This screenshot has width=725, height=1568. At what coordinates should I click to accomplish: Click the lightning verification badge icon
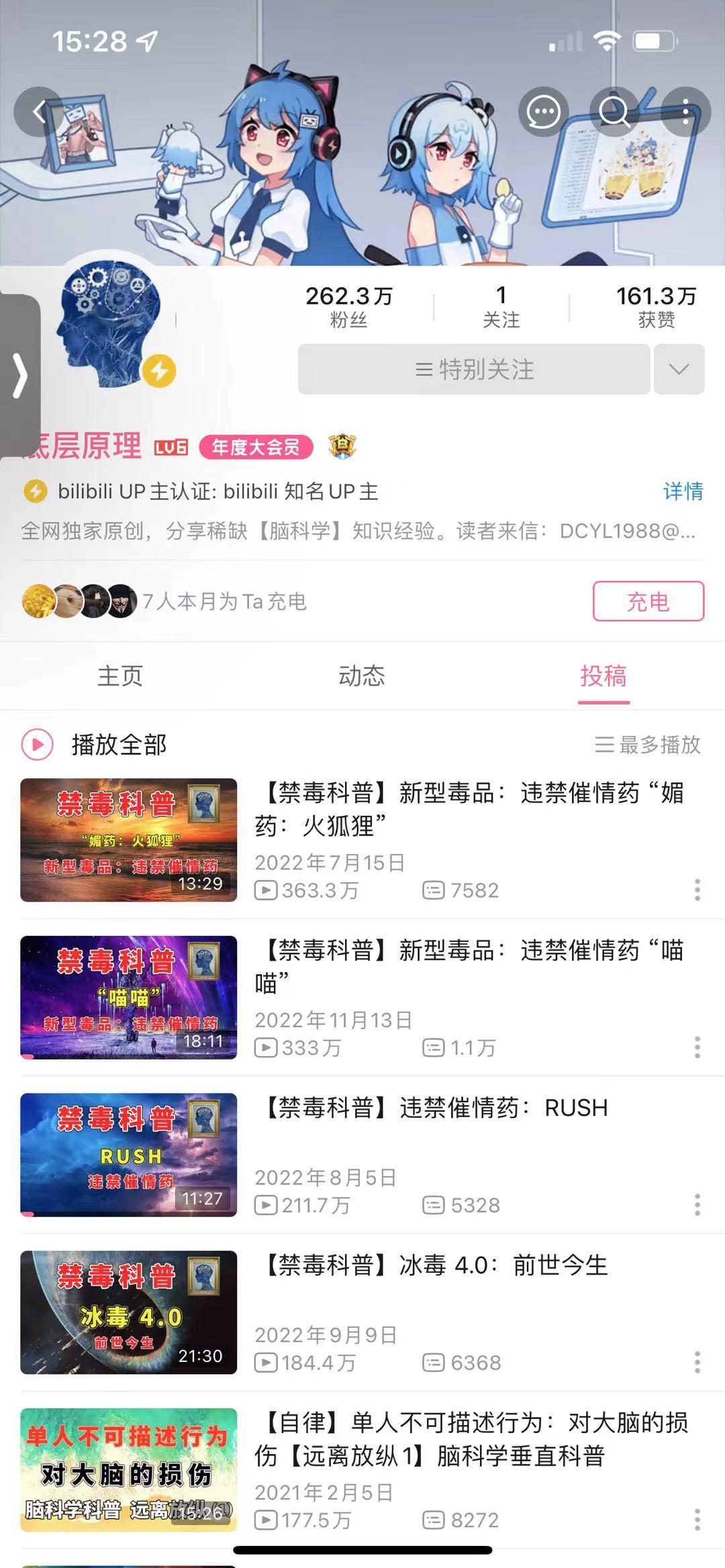click(159, 371)
